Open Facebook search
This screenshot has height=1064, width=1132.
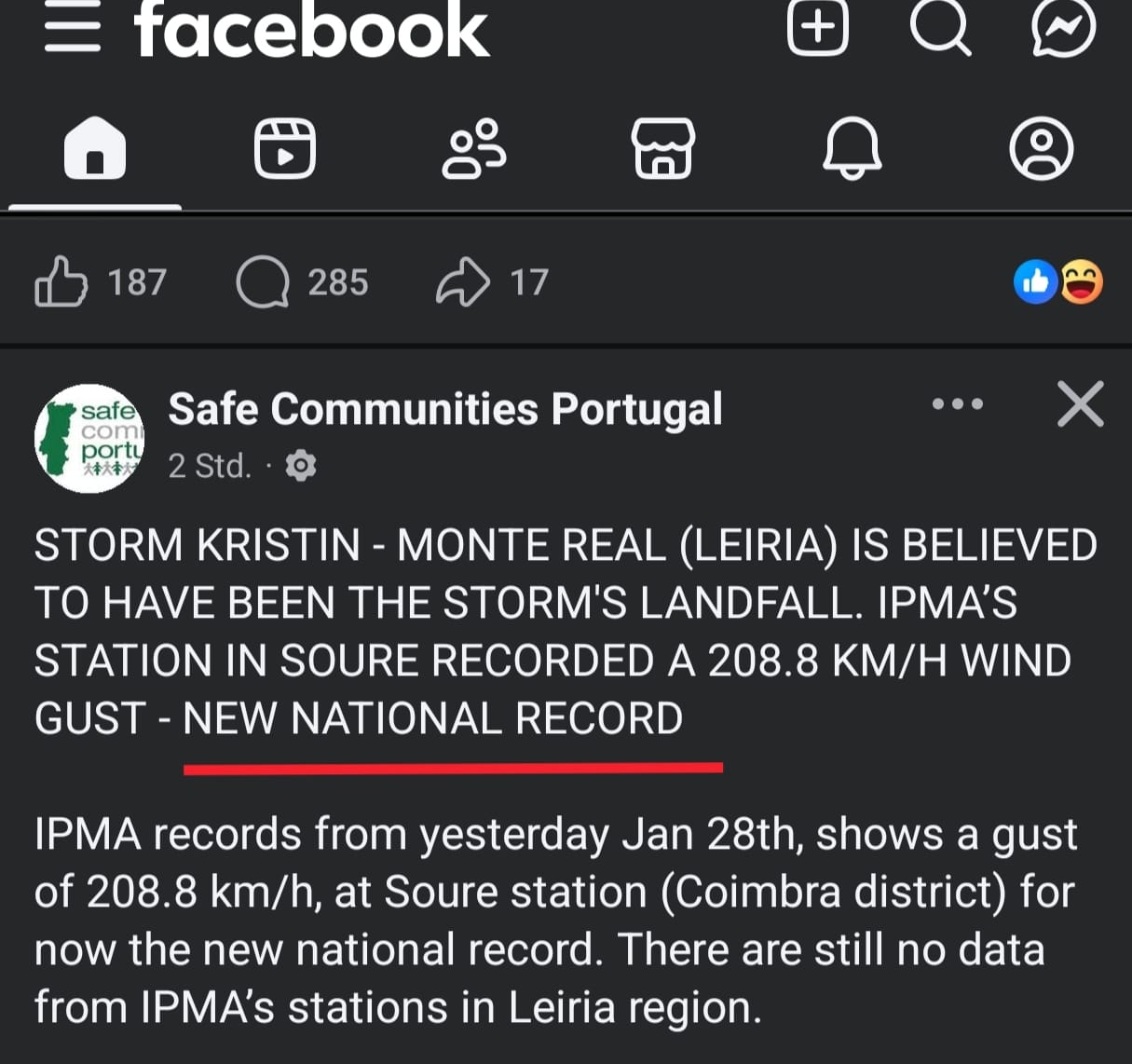pyautogui.click(x=940, y=27)
